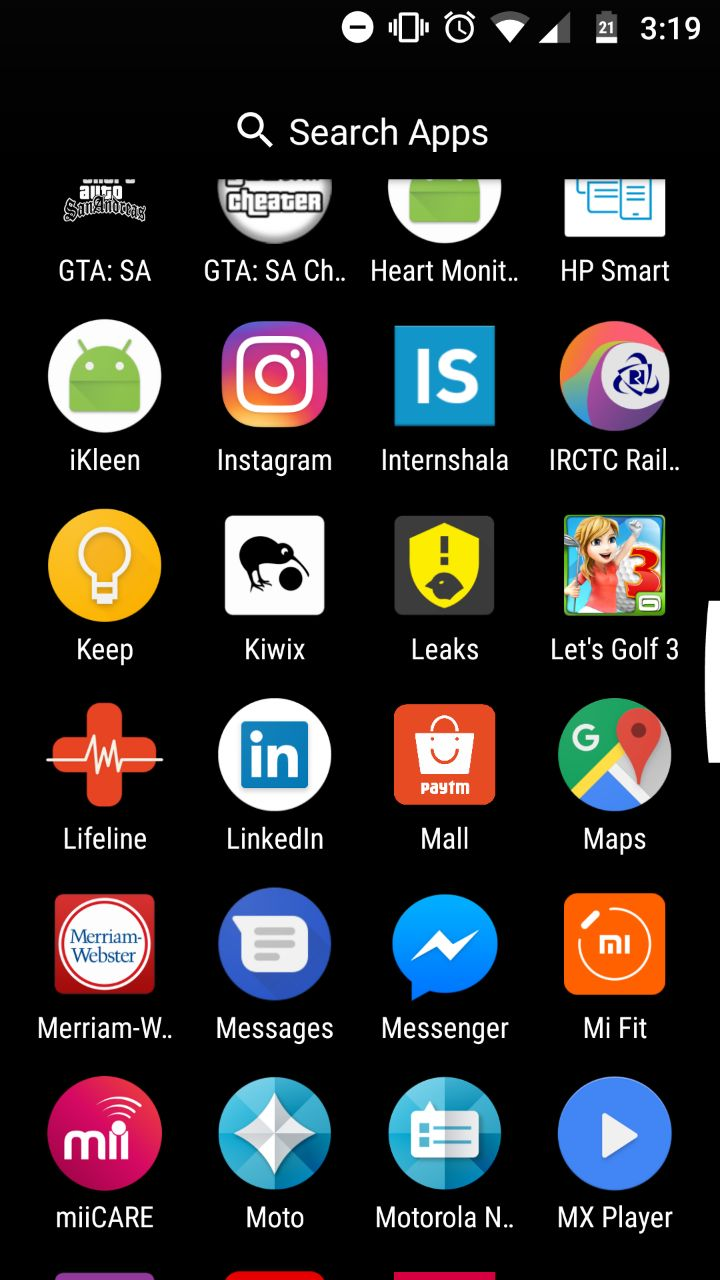Launch Google Maps
Screen dimensions: 720x1280
pyautogui.click(x=614, y=755)
